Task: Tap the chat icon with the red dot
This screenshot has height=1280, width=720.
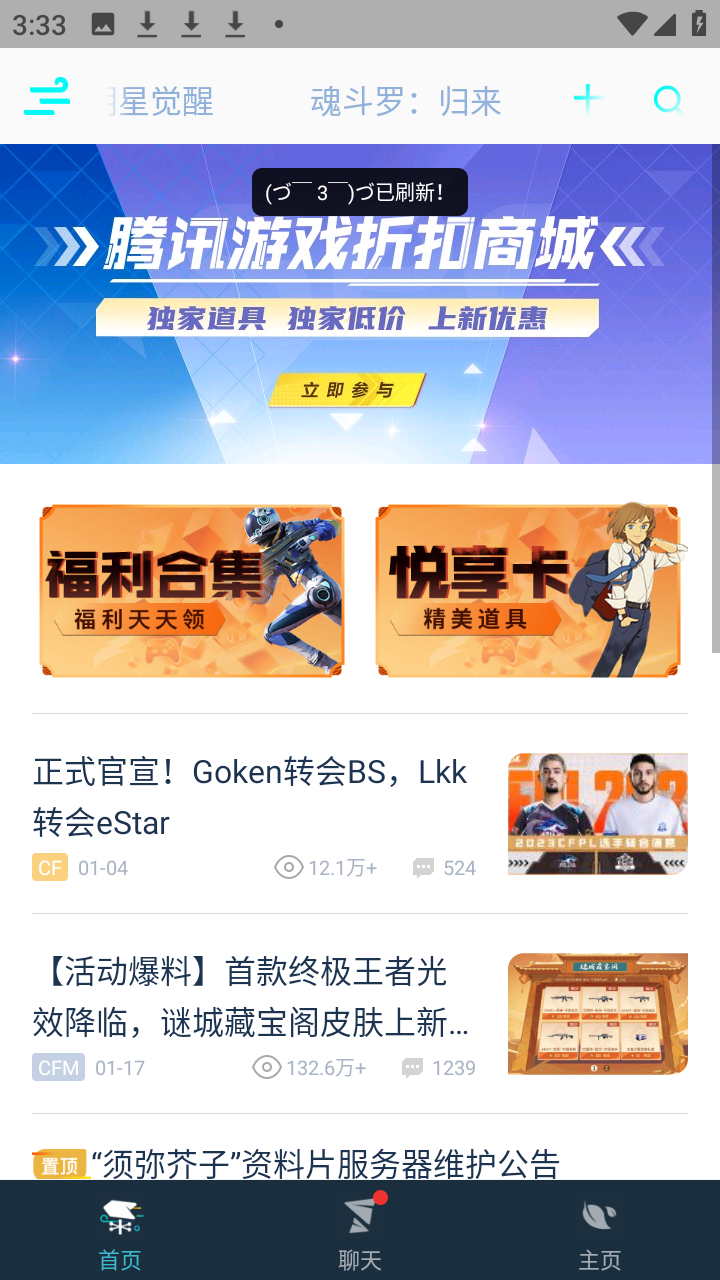Action: [x=360, y=1215]
